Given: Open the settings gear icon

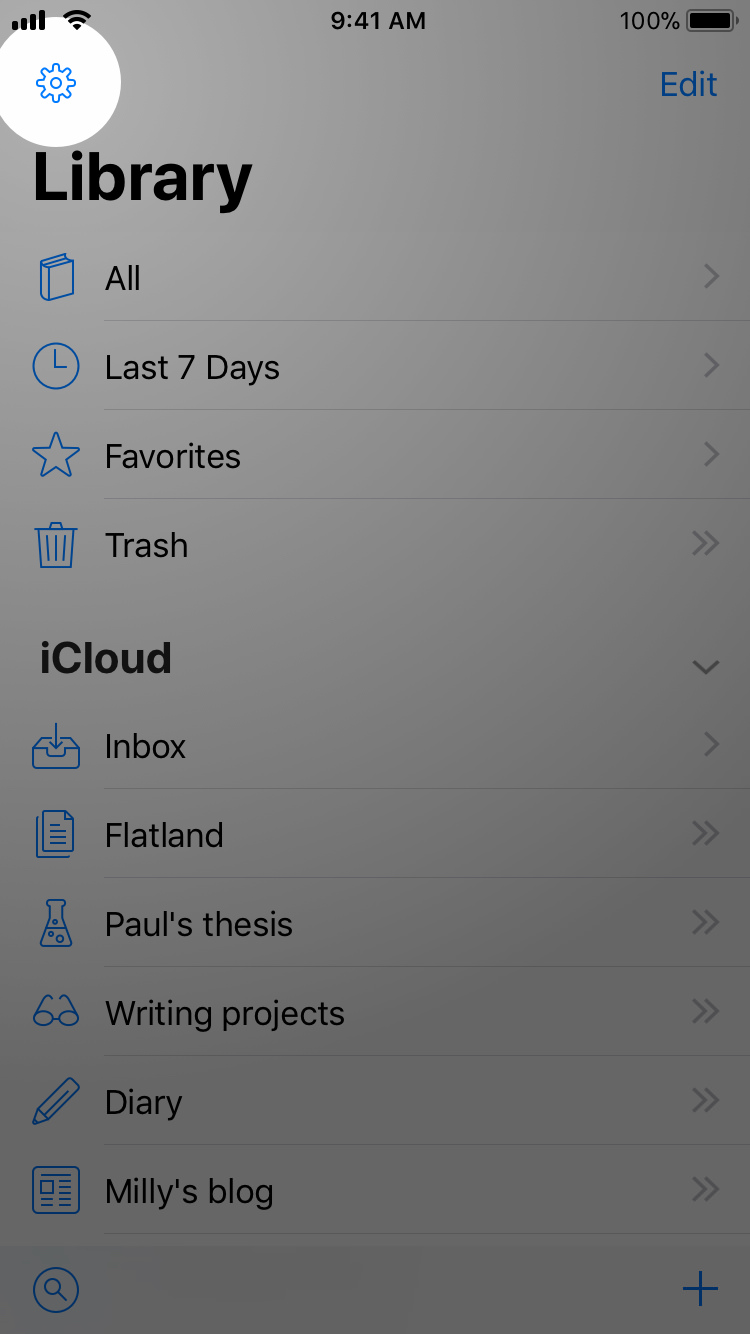Looking at the screenshot, I should click(x=56, y=83).
